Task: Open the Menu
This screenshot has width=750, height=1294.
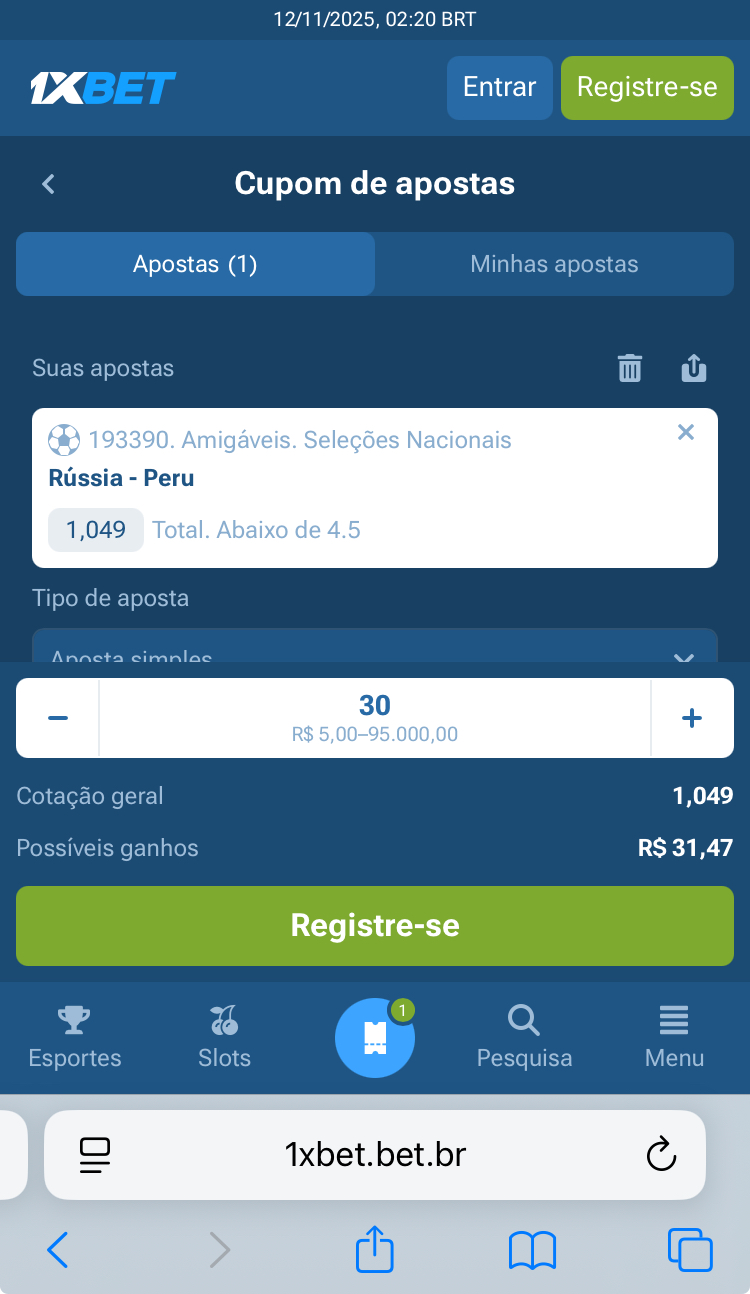Action: point(674,1037)
